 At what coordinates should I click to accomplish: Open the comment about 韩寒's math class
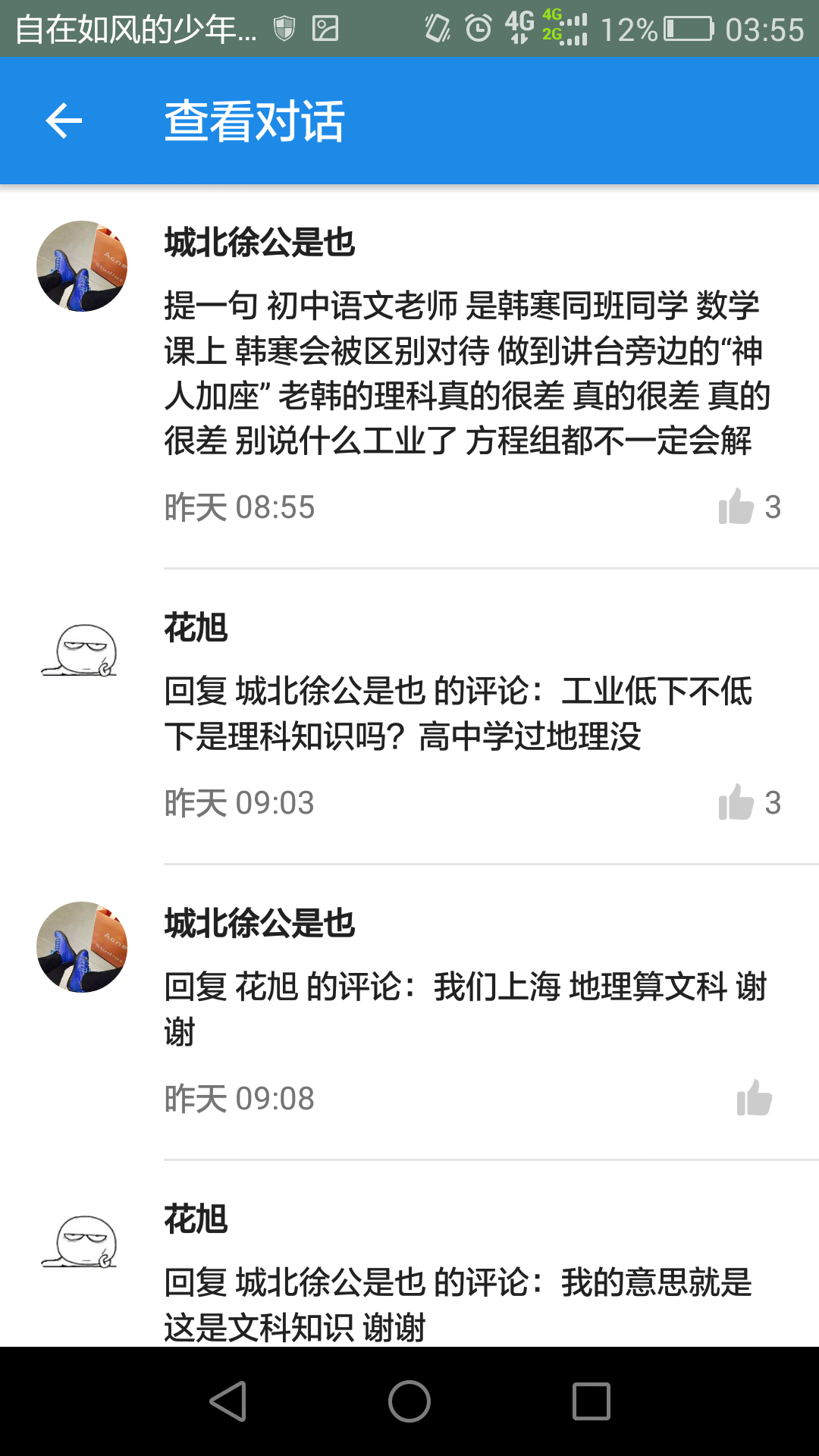[466, 372]
